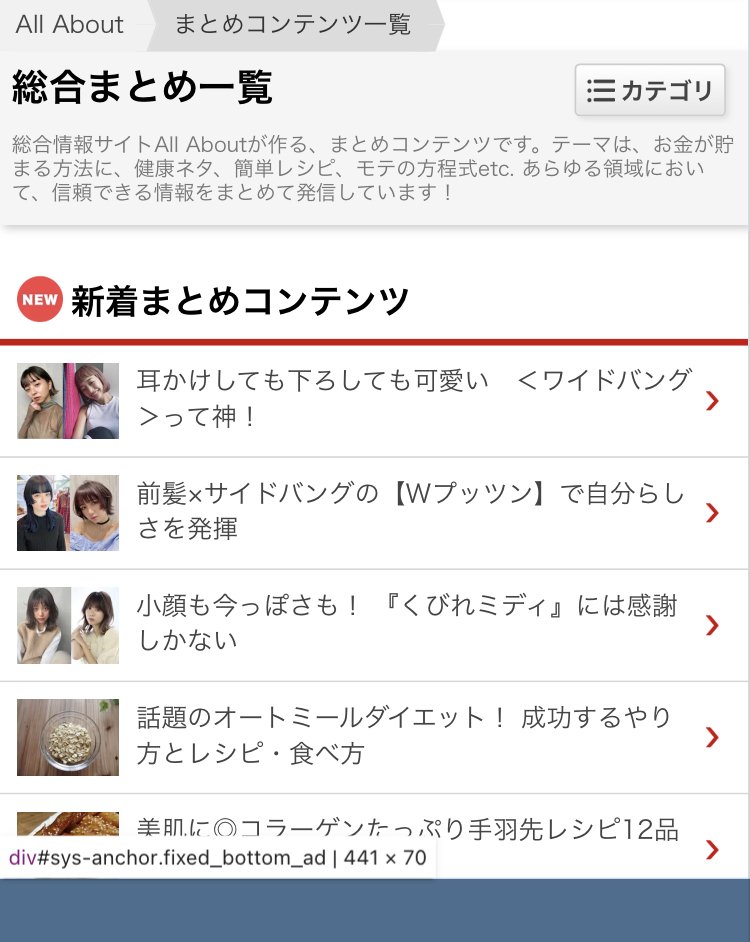
Task: Select the chevron on the 手羽先レシピ article row
Action: coord(711,848)
